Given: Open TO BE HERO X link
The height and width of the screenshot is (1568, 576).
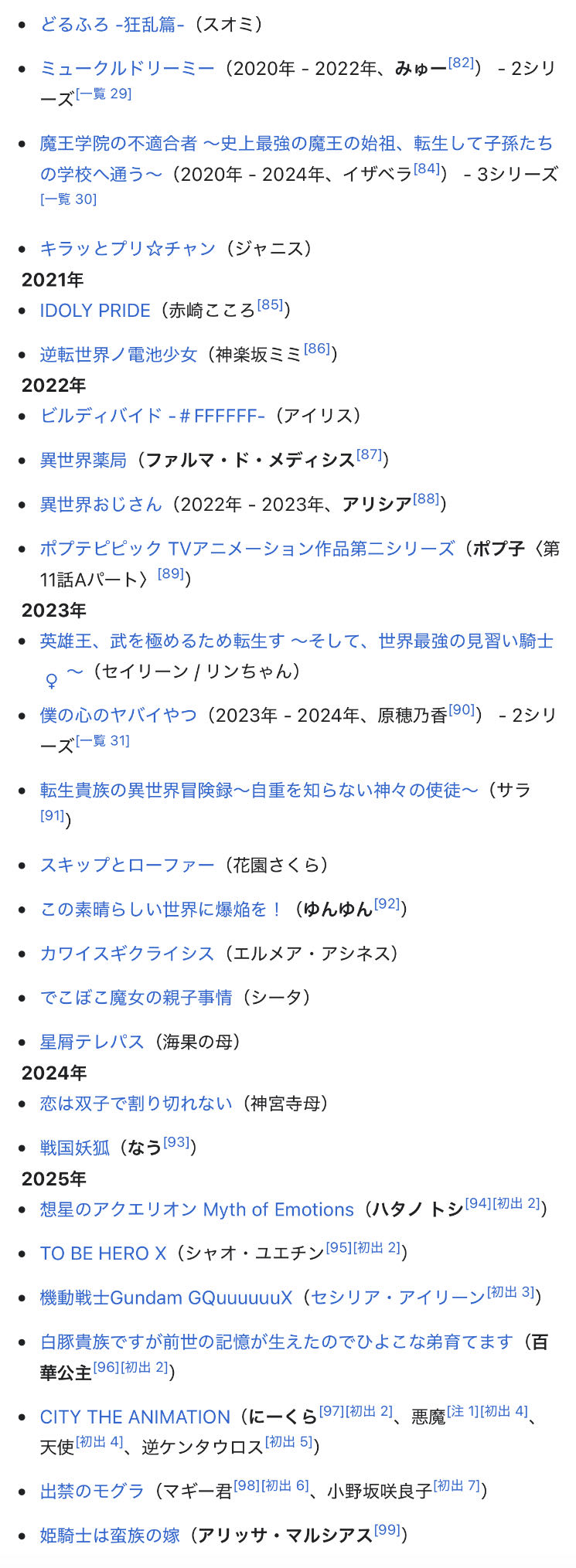Looking at the screenshot, I should pos(103,1253).
